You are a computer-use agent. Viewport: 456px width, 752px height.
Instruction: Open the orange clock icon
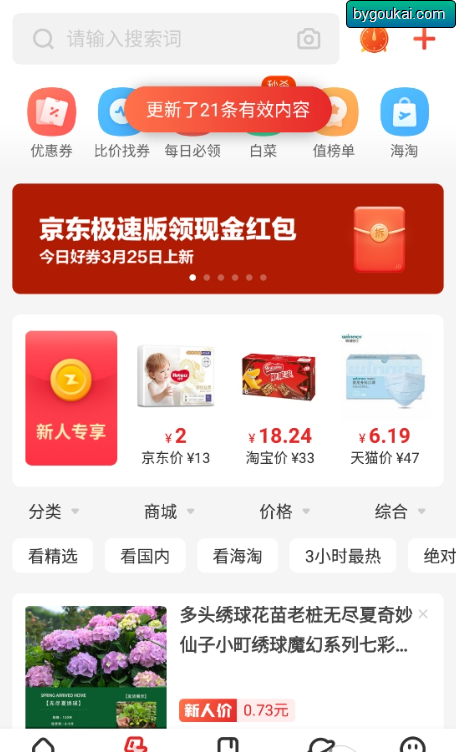click(x=374, y=40)
